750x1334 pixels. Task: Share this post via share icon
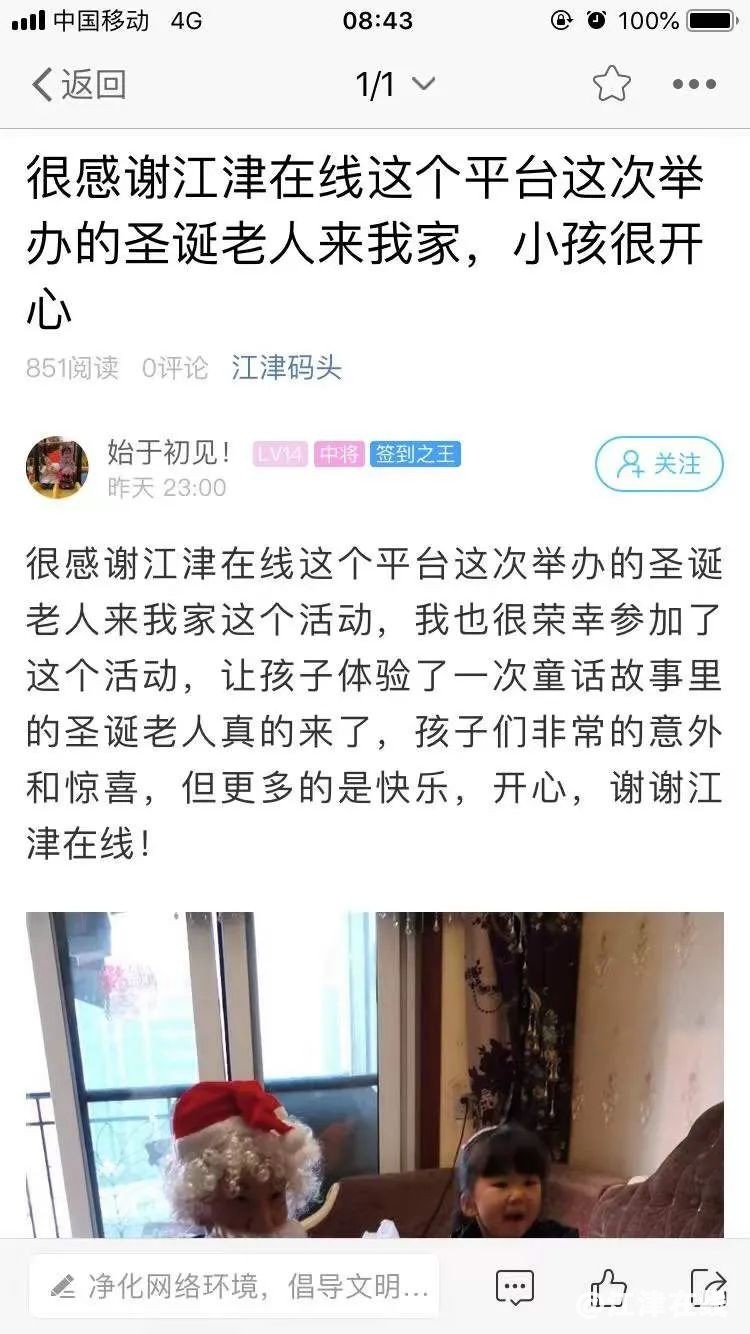pyautogui.click(x=708, y=1286)
